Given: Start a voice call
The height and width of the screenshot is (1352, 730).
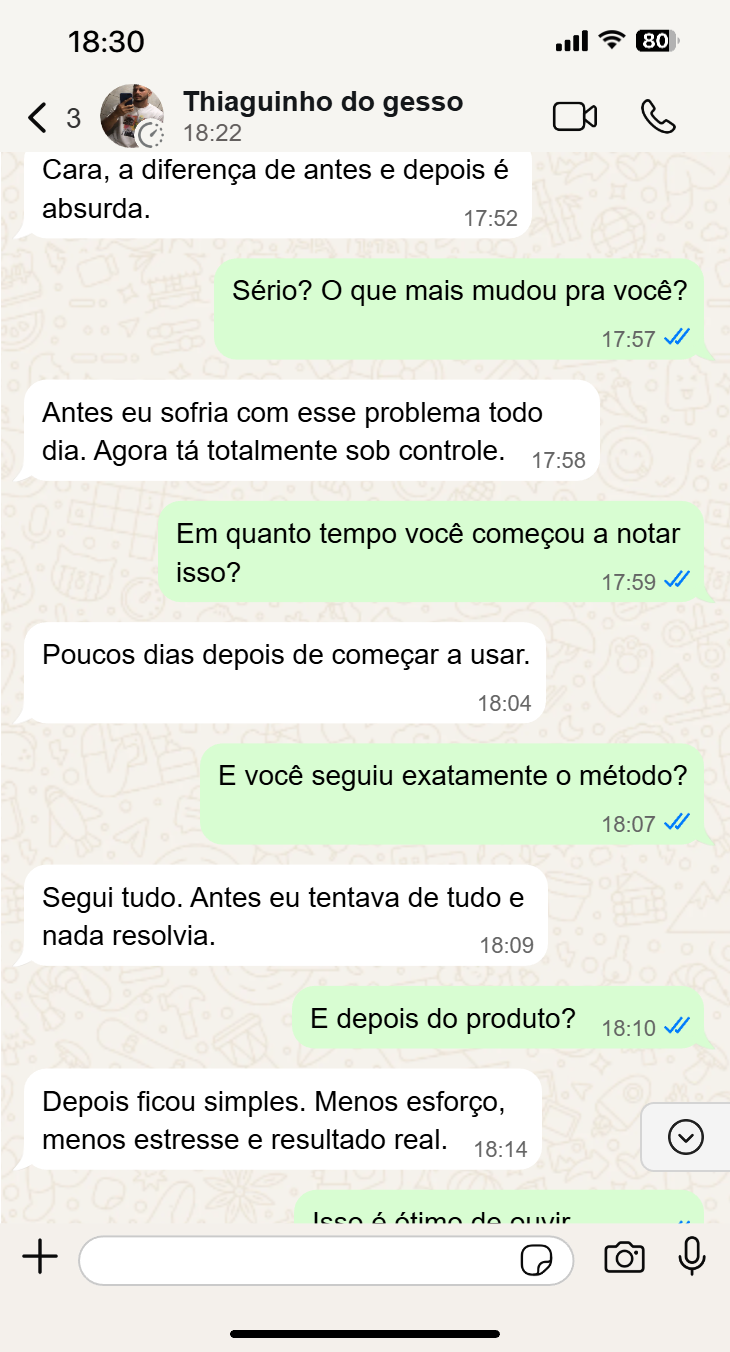Looking at the screenshot, I should [660, 115].
